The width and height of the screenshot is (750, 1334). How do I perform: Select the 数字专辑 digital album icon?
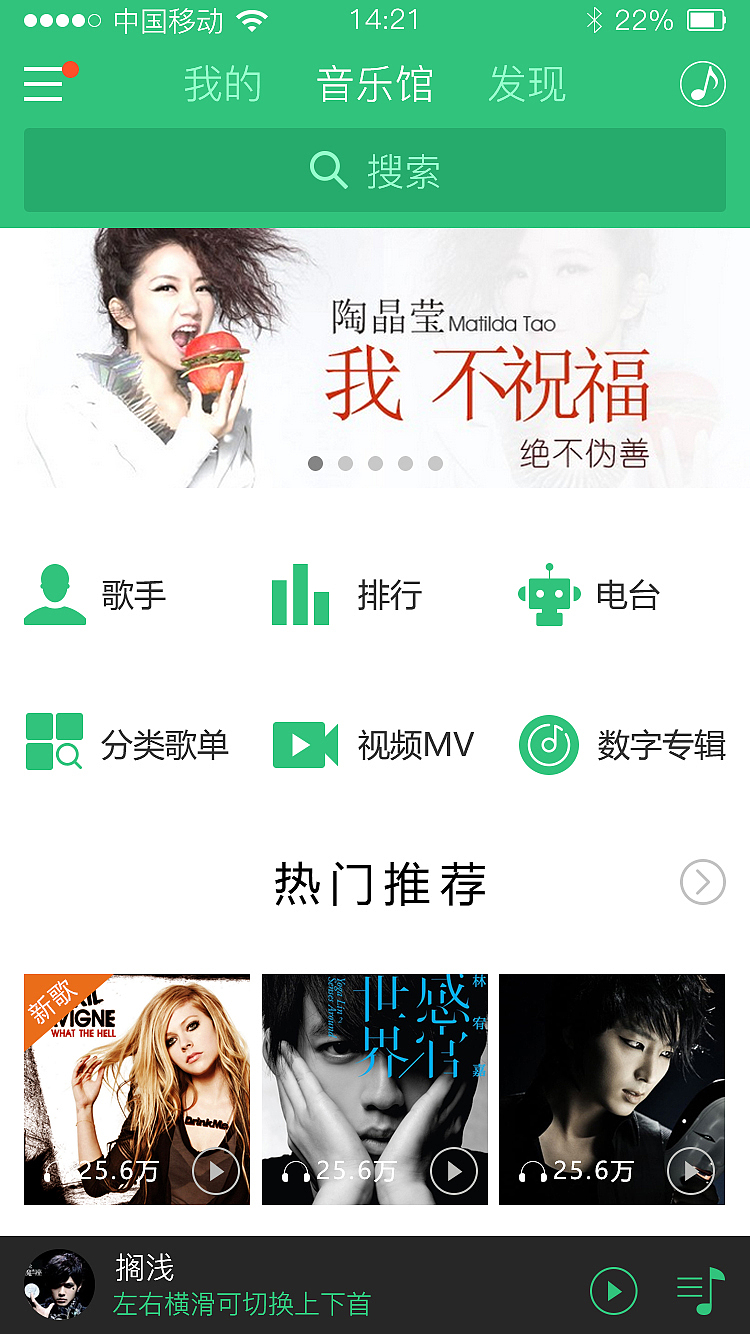[x=547, y=744]
